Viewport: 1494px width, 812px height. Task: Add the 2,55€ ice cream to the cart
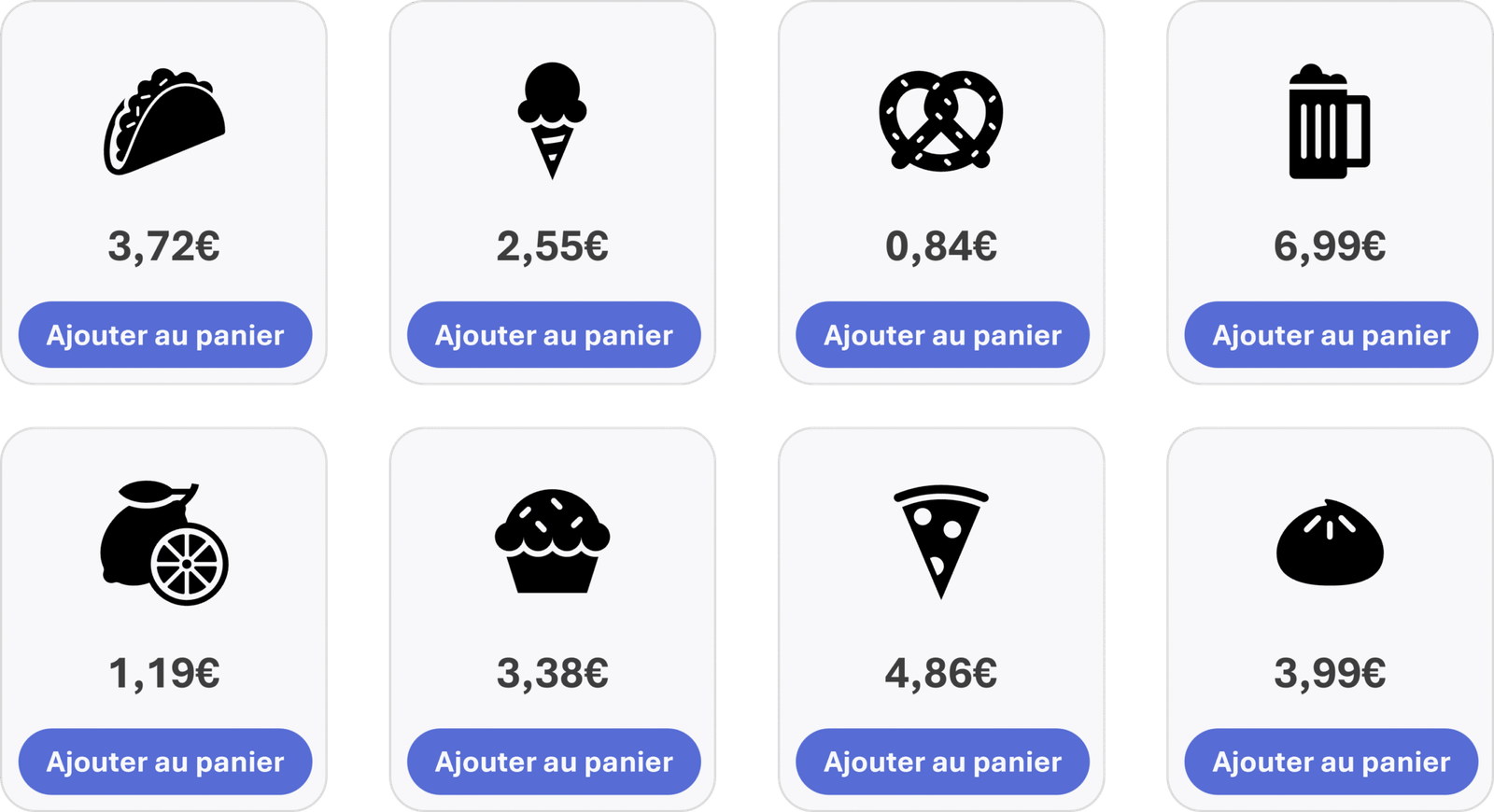pos(554,335)
